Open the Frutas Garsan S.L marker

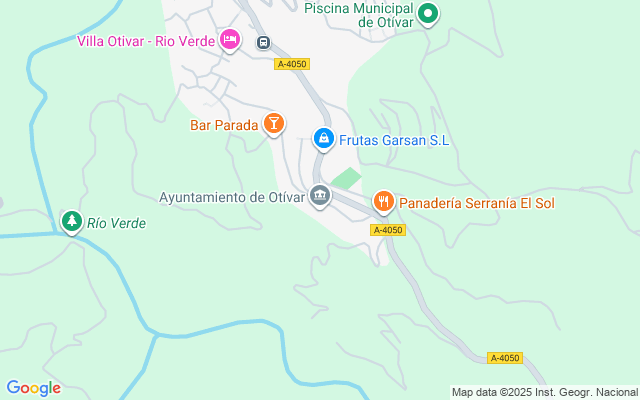pos(323,139)
